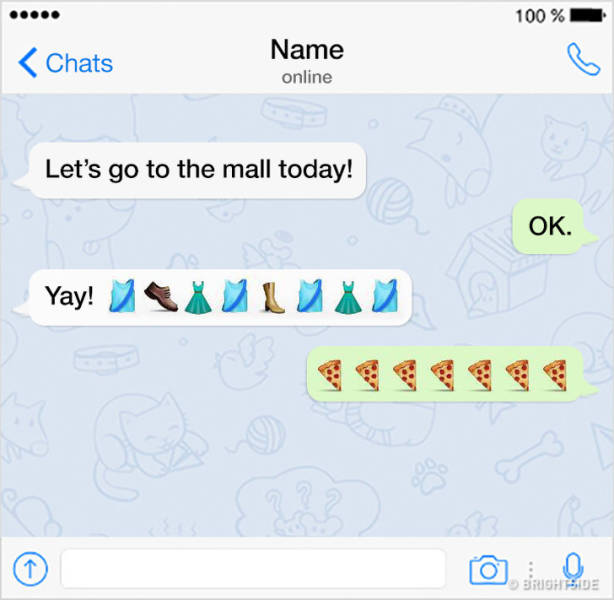Go back to Chats list

click(66, 63)
